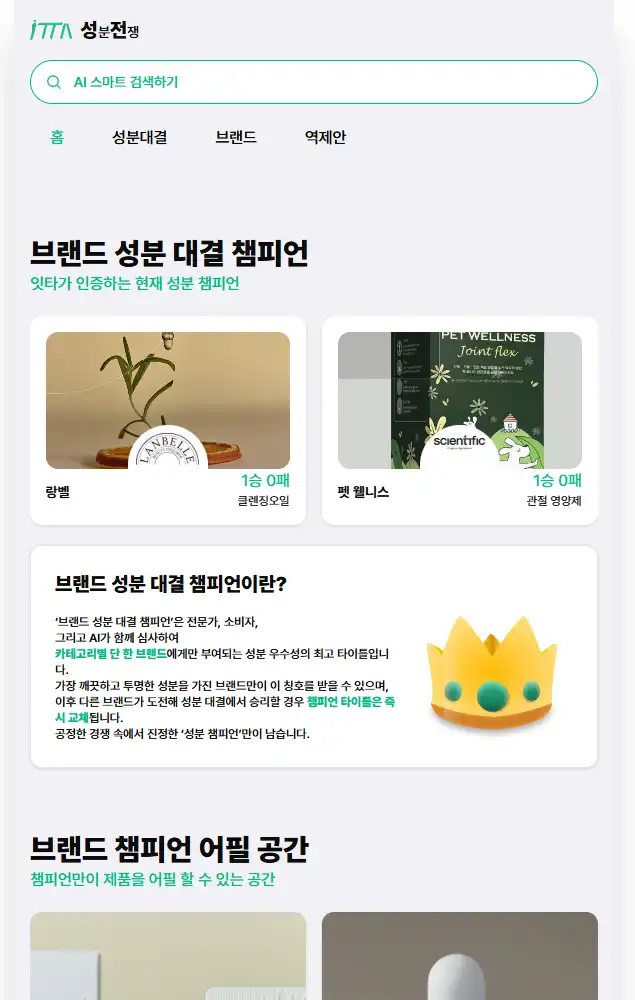The width and height of the screenshot is (635, 1000).
Task: Open the 펫 웰니스 관절 영양제 card
Action: point(460,420)
